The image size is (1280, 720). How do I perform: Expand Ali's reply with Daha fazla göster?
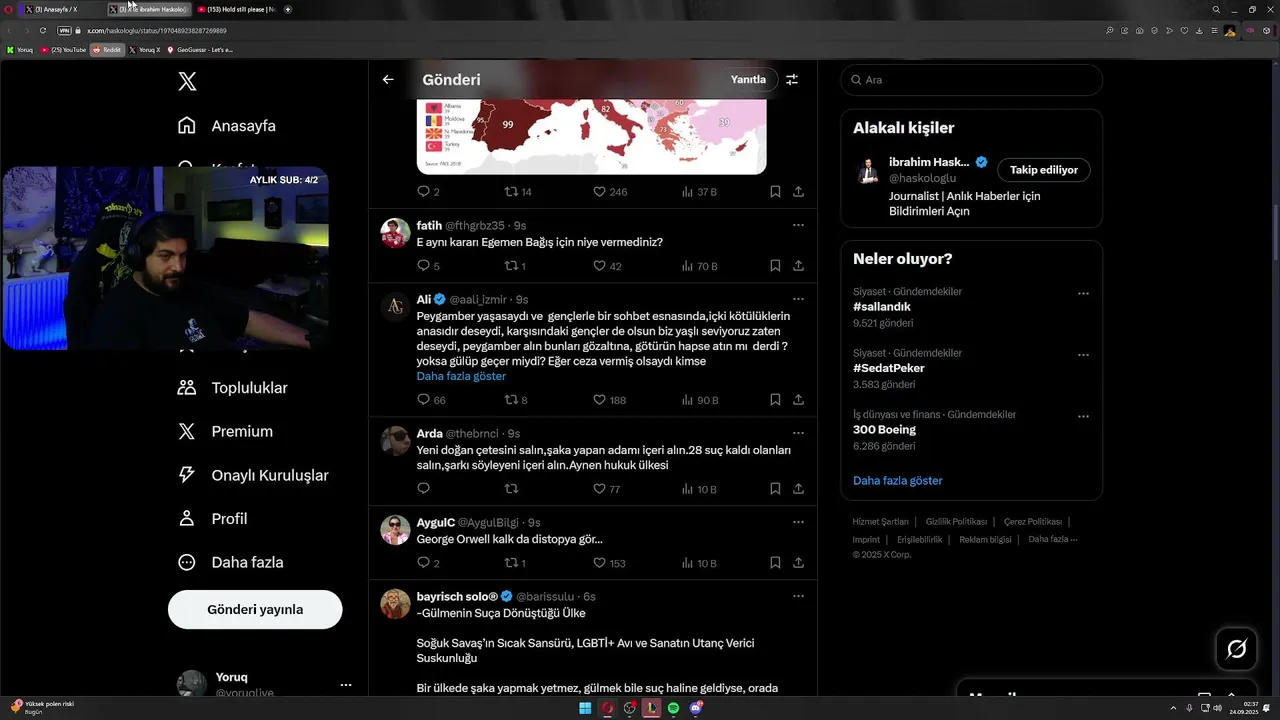[x=461, y=376]
